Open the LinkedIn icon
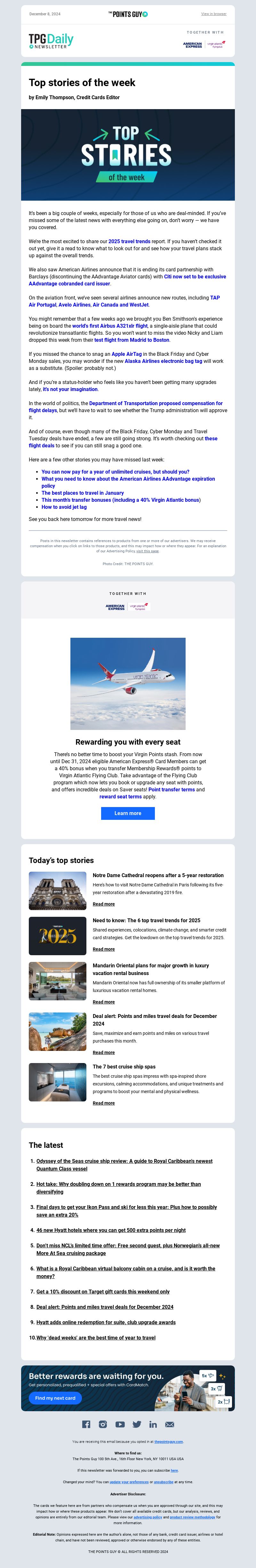256x1568 pixels. 153,1424
